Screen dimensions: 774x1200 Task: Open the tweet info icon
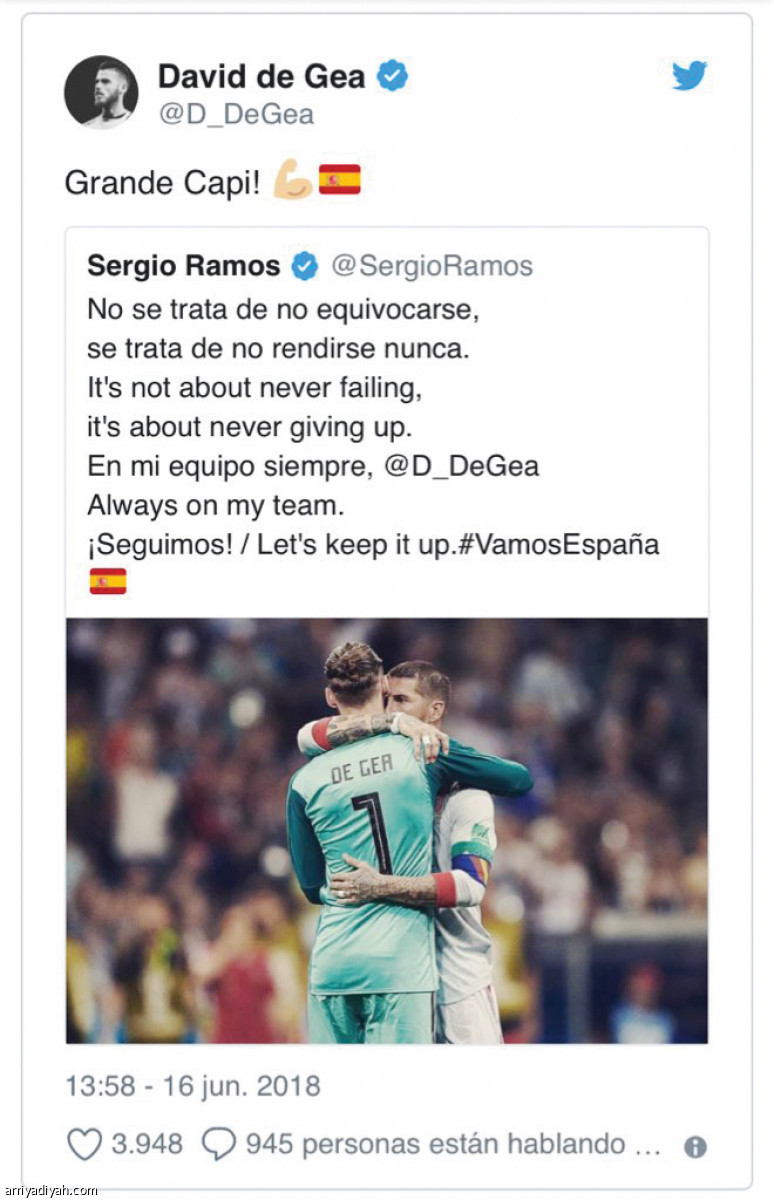coord(695,1147)
